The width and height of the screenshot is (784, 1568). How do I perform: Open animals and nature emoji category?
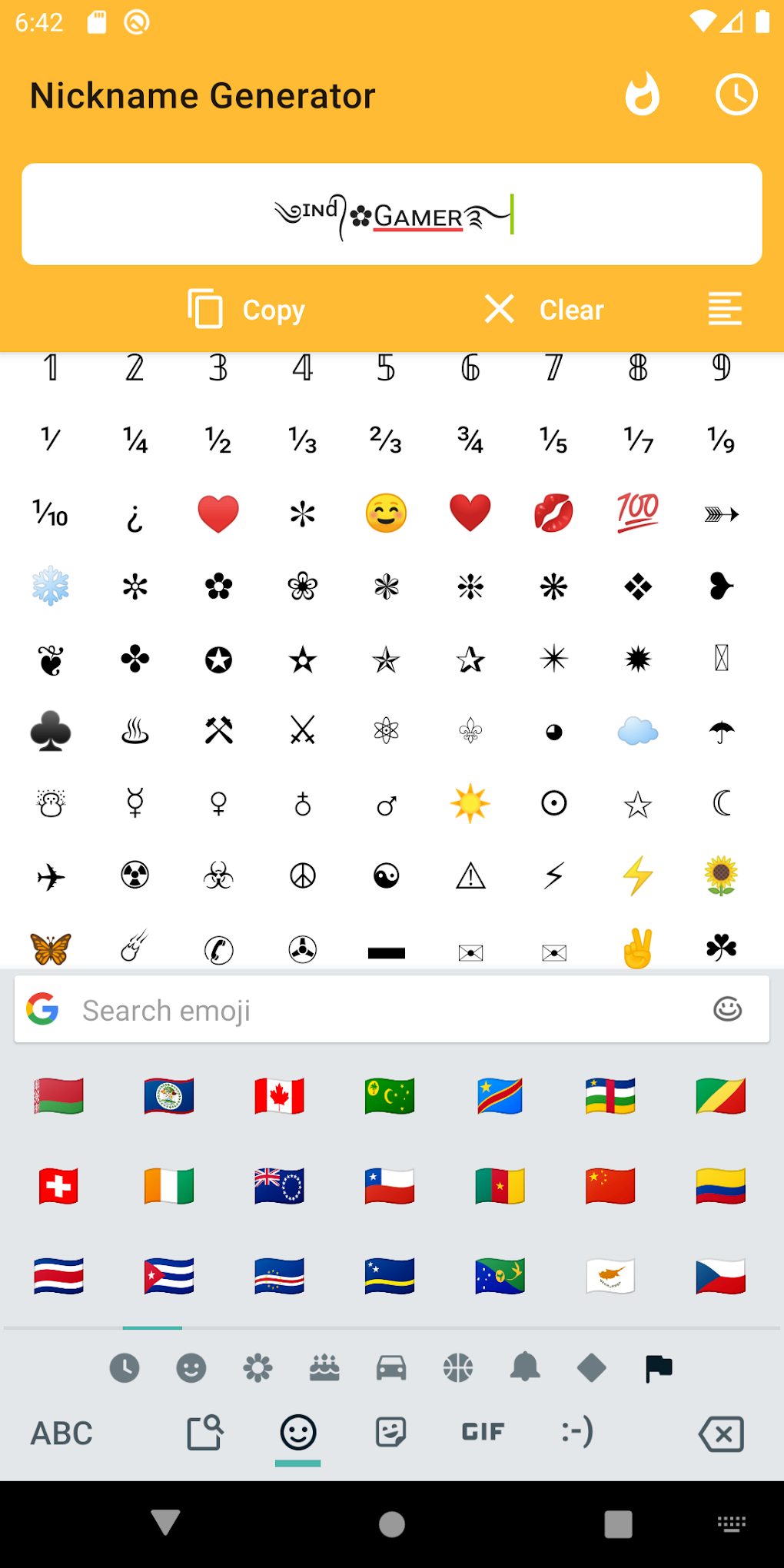pyautogui.click(x=257, y=1368)
